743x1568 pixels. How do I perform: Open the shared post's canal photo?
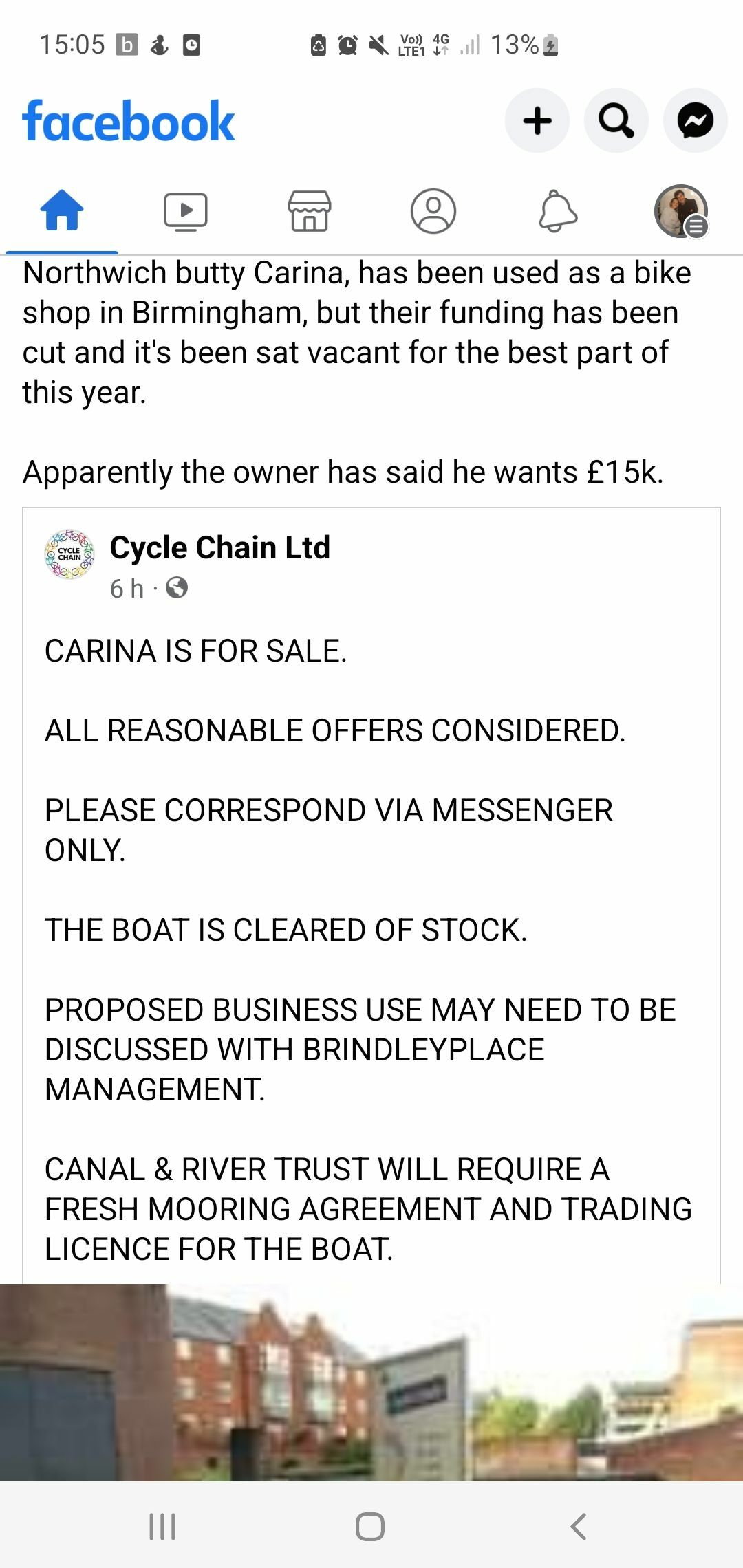point(371,1382)
